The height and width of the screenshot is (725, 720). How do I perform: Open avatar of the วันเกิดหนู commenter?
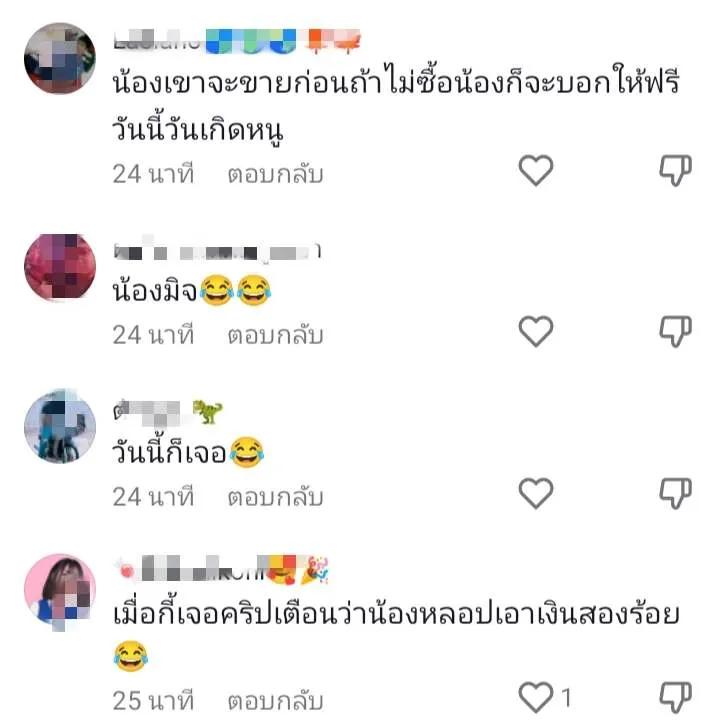pos(60,58)
